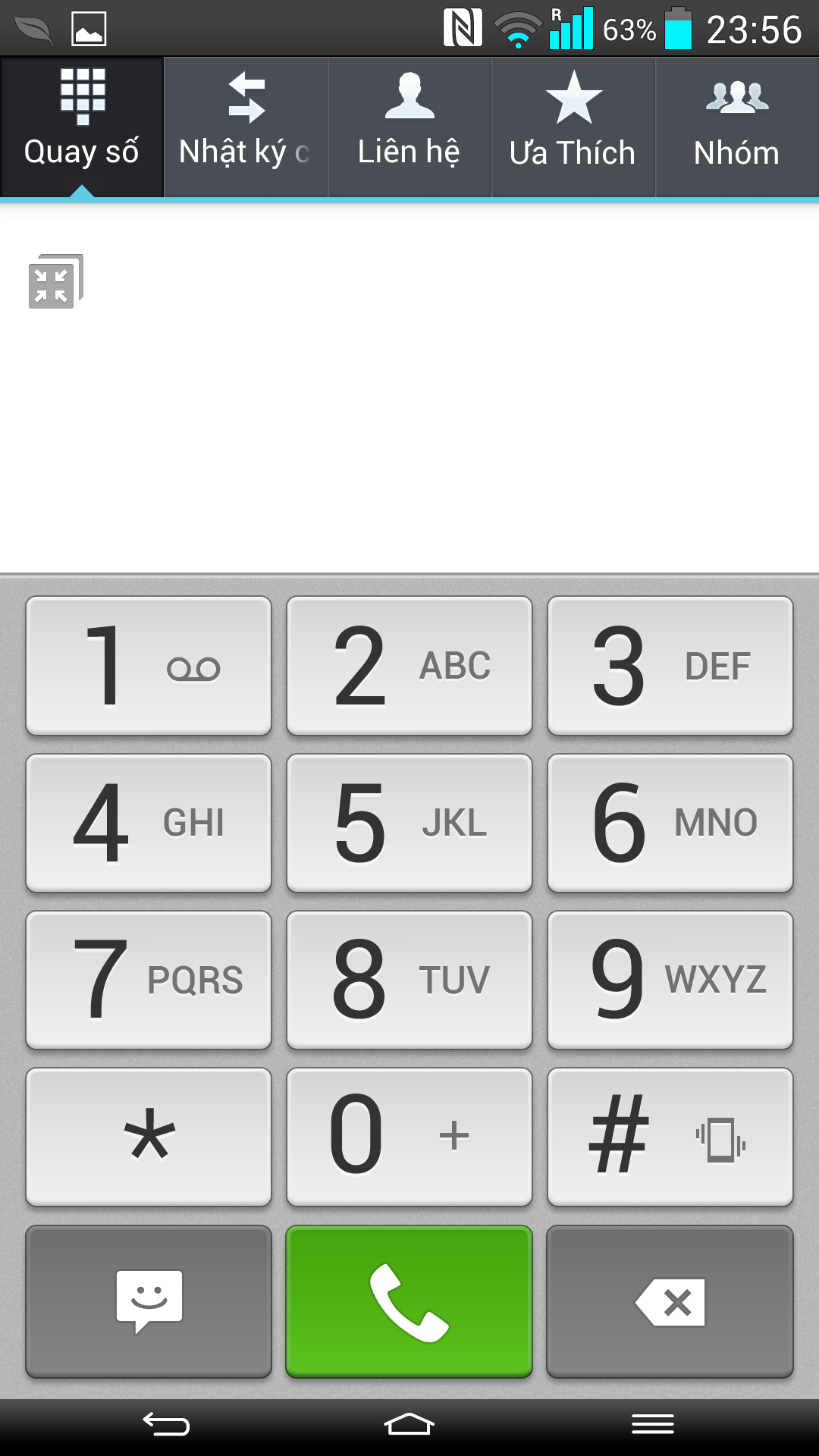Tap the 3 DEF key
Viewport: 819px width, 1456px height.
click(x=670, y=666)
